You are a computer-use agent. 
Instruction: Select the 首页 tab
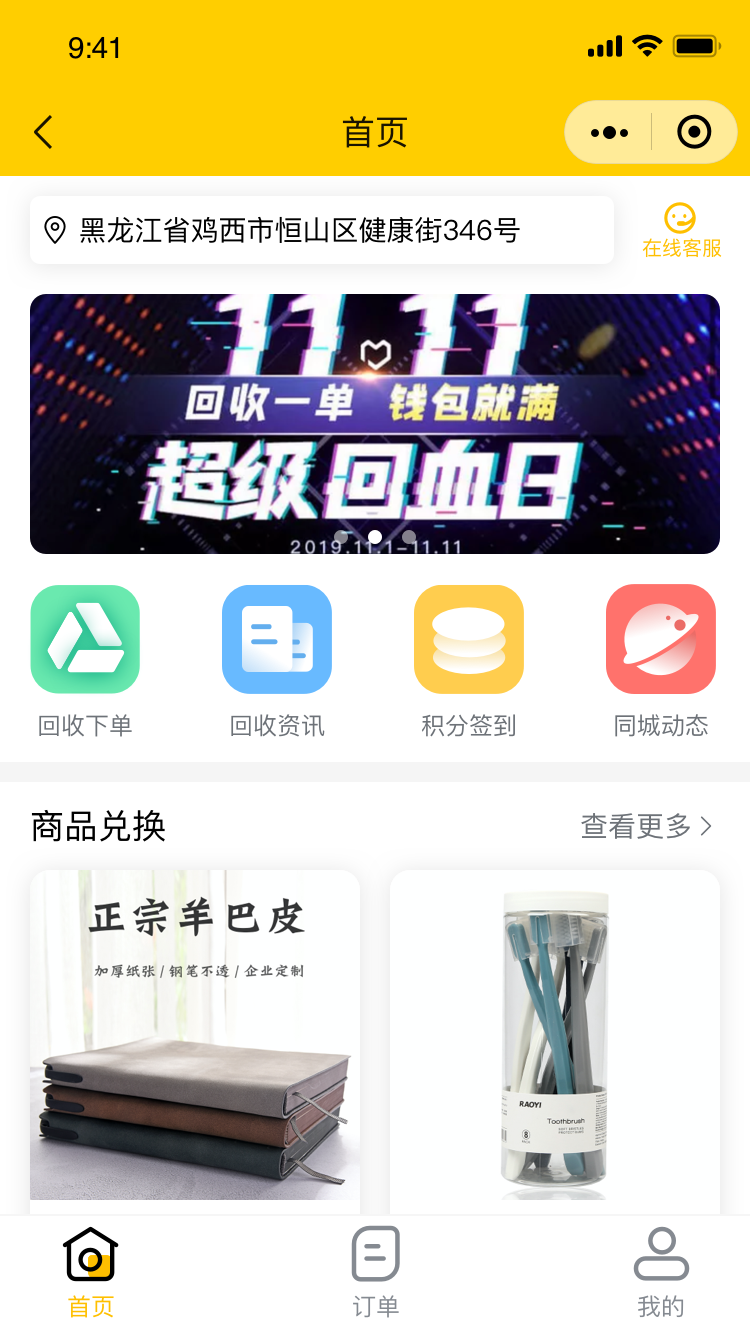pos(91,1274)
